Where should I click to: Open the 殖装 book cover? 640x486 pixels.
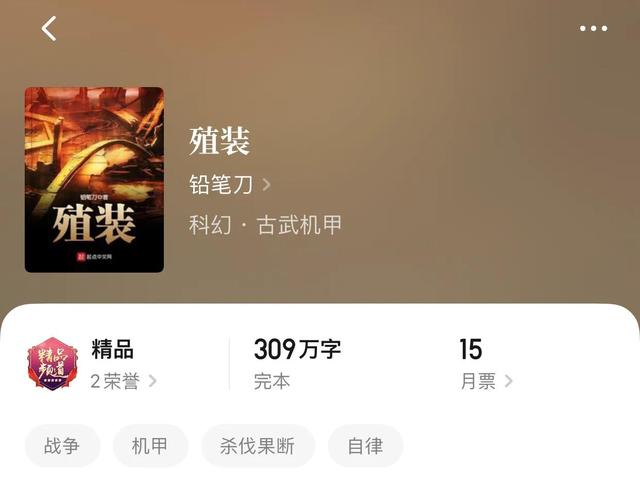pos(94,180)
